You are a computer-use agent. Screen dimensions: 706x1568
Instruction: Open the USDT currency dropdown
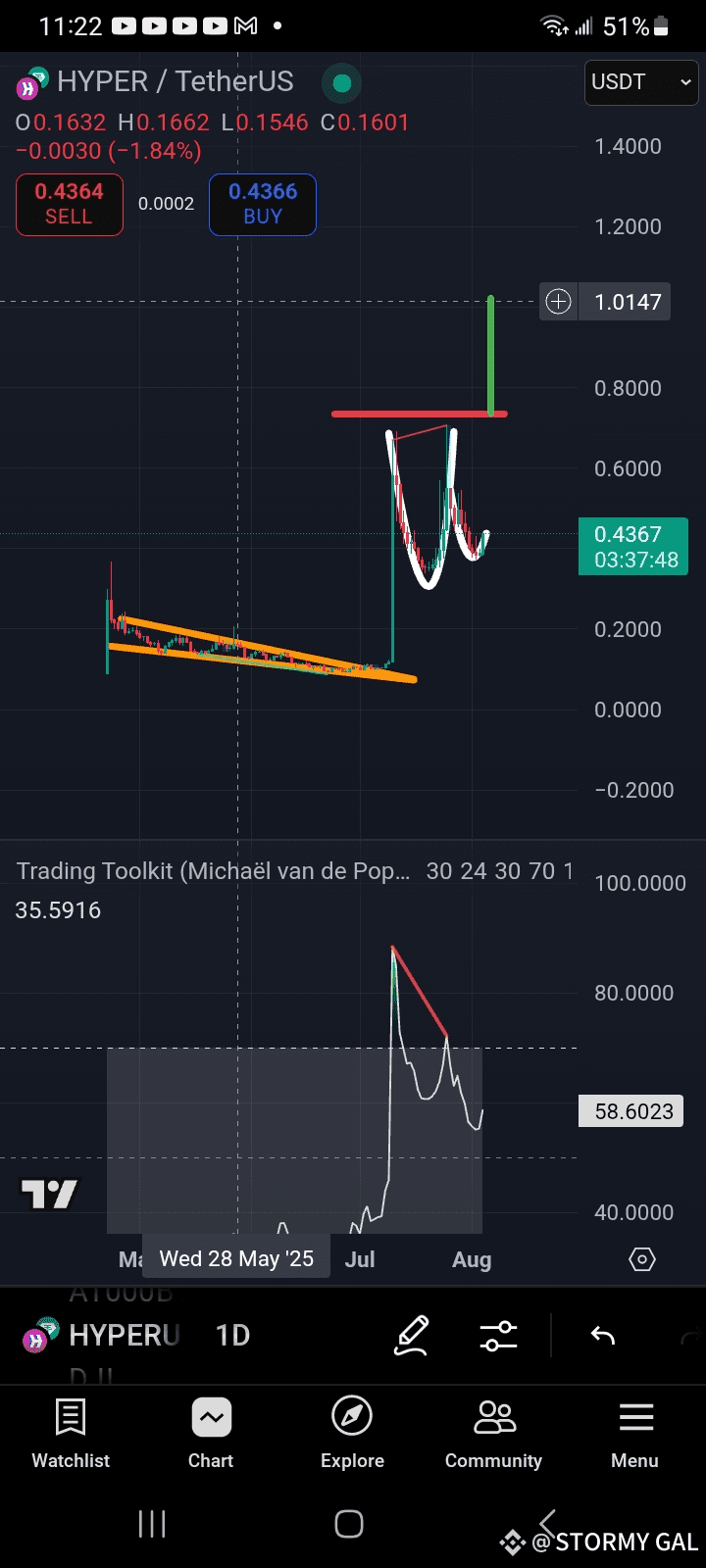coord(641,82)
